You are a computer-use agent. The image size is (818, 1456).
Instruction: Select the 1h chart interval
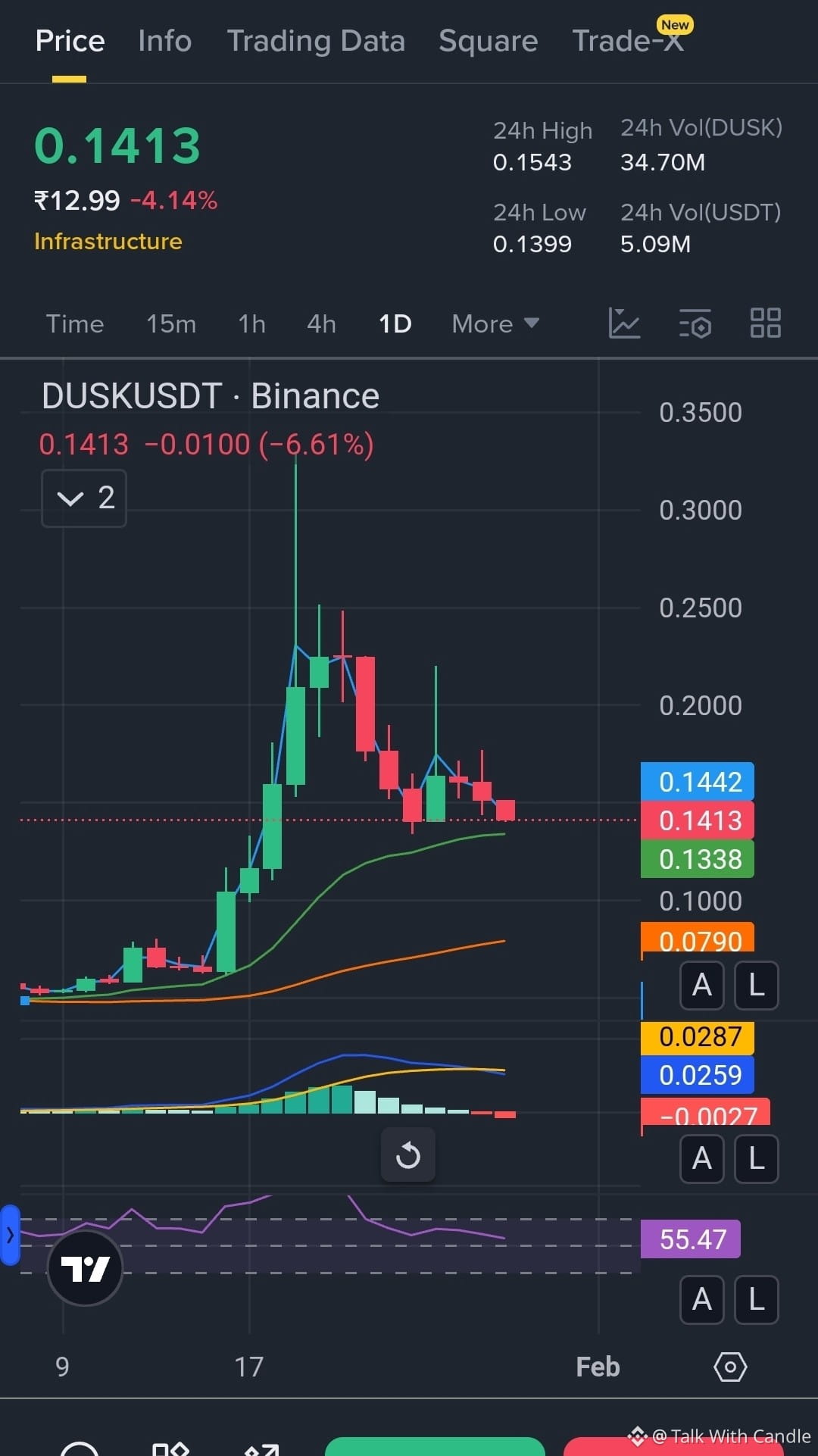pos(252,323)
